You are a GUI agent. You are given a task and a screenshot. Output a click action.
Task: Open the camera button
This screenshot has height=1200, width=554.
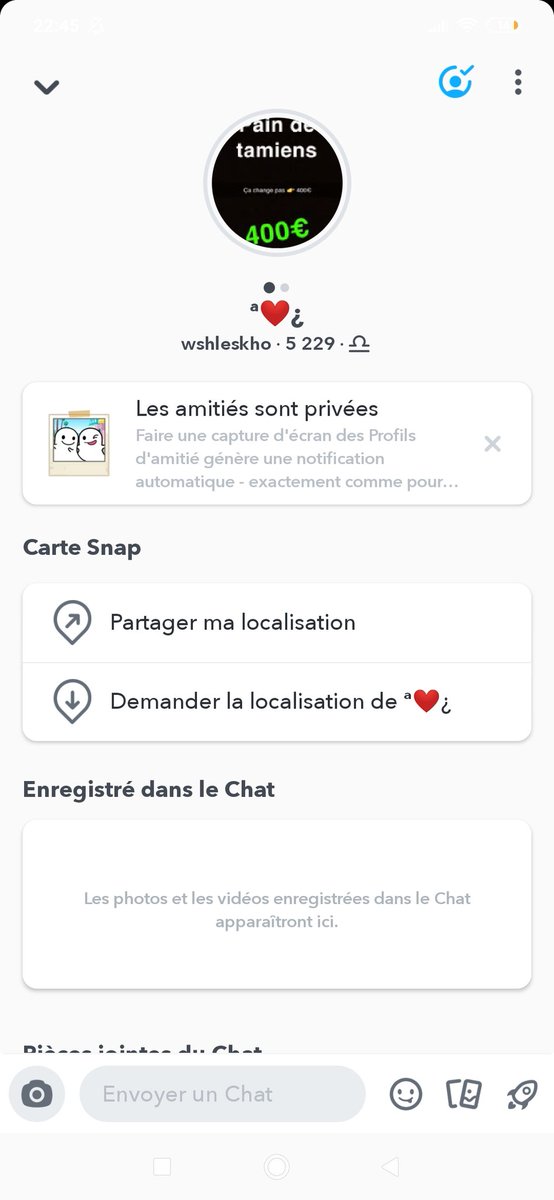[x=37, y=1094]
